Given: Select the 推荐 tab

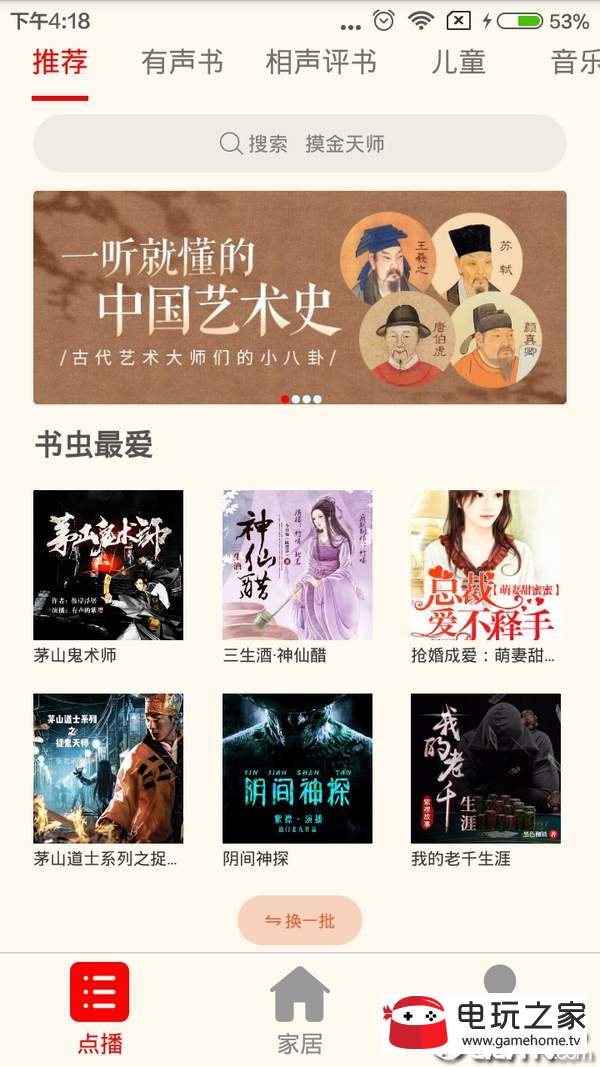Looking at the screenshot, I should (x=60, y=62).
